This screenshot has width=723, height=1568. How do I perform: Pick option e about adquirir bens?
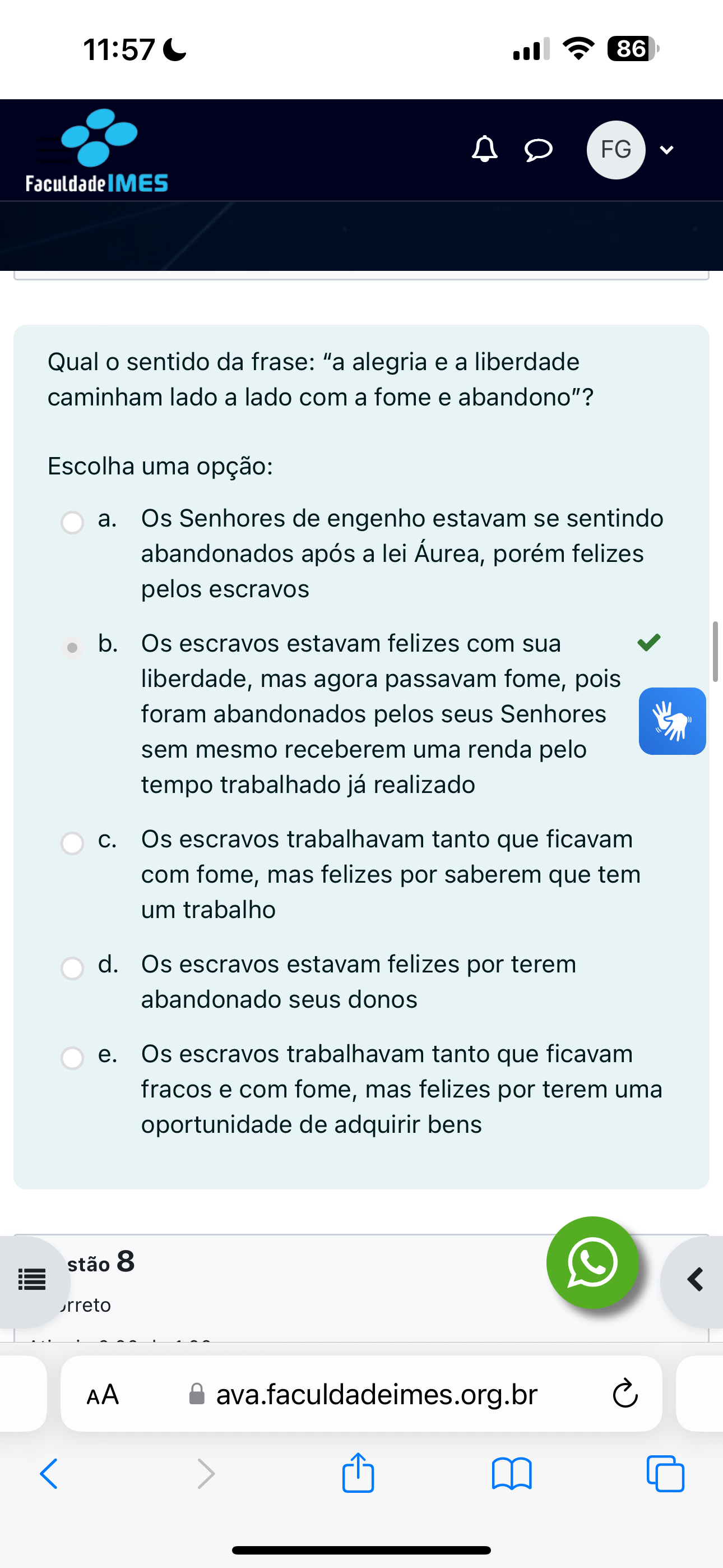coord(72,1057)
